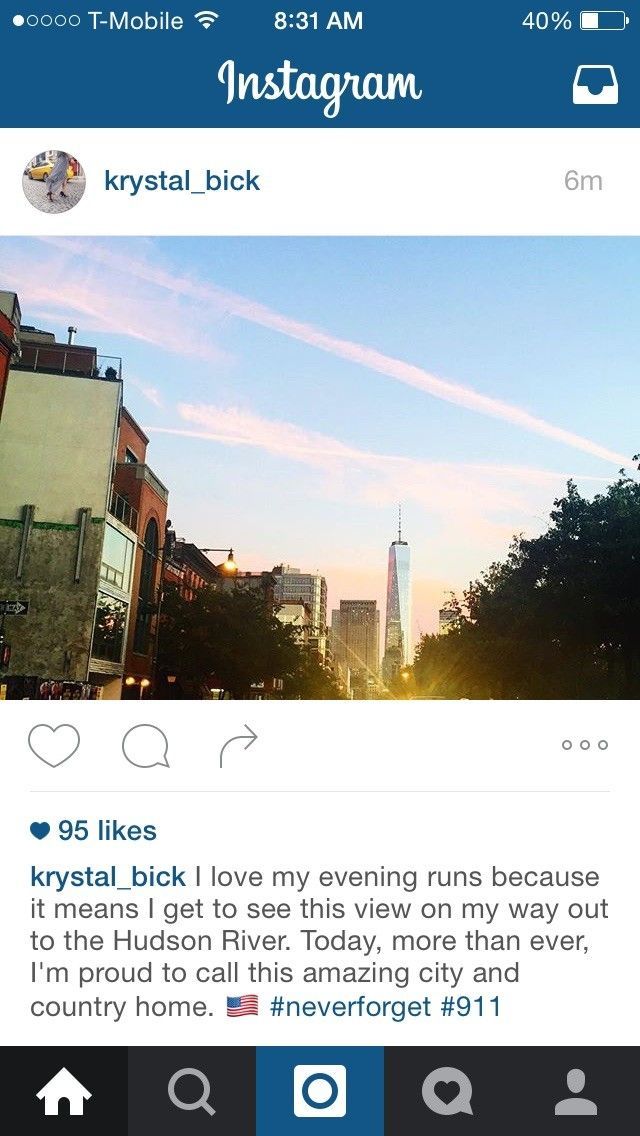Switch to the Search tab
The height and width of the screenshot is (1136, 640).
192,1091
